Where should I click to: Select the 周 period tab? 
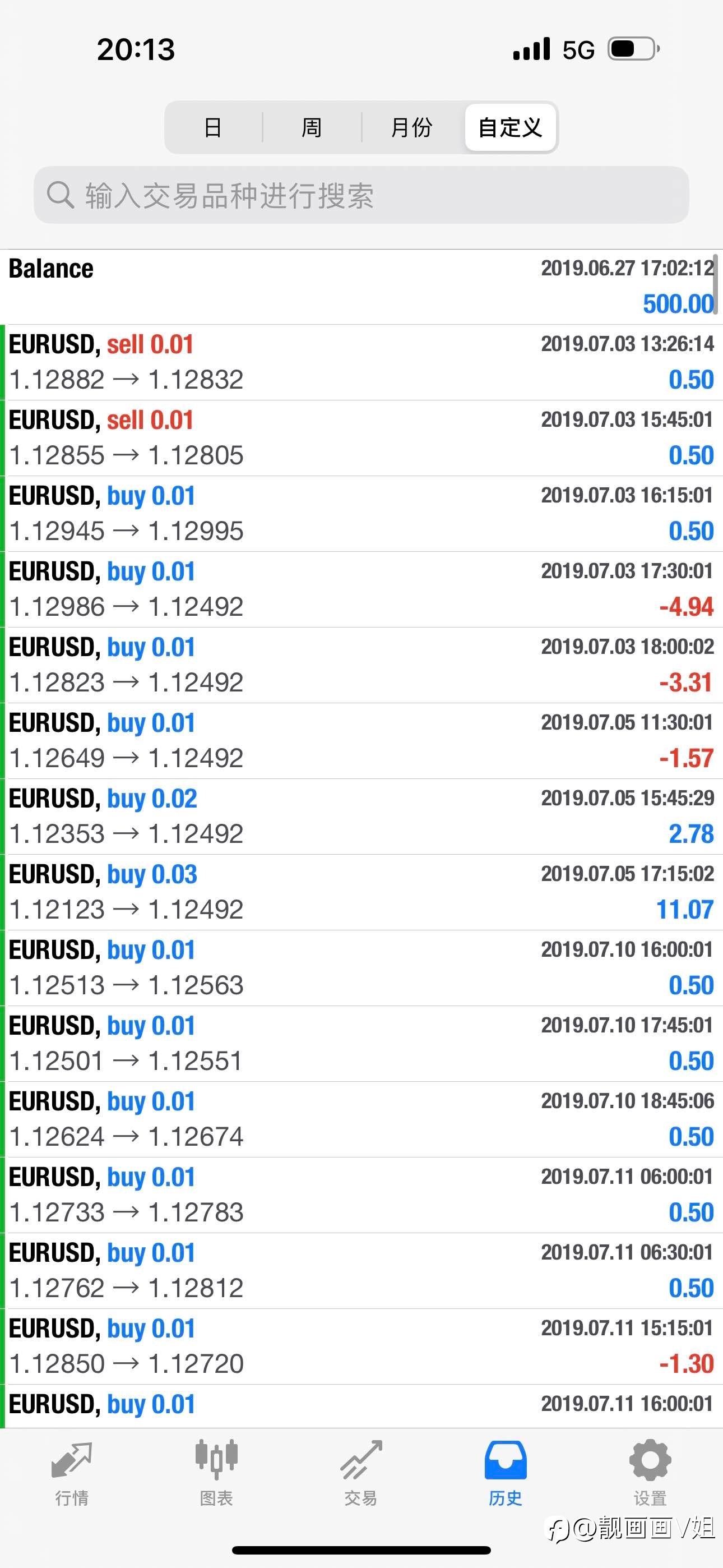[x=312, y=127]
